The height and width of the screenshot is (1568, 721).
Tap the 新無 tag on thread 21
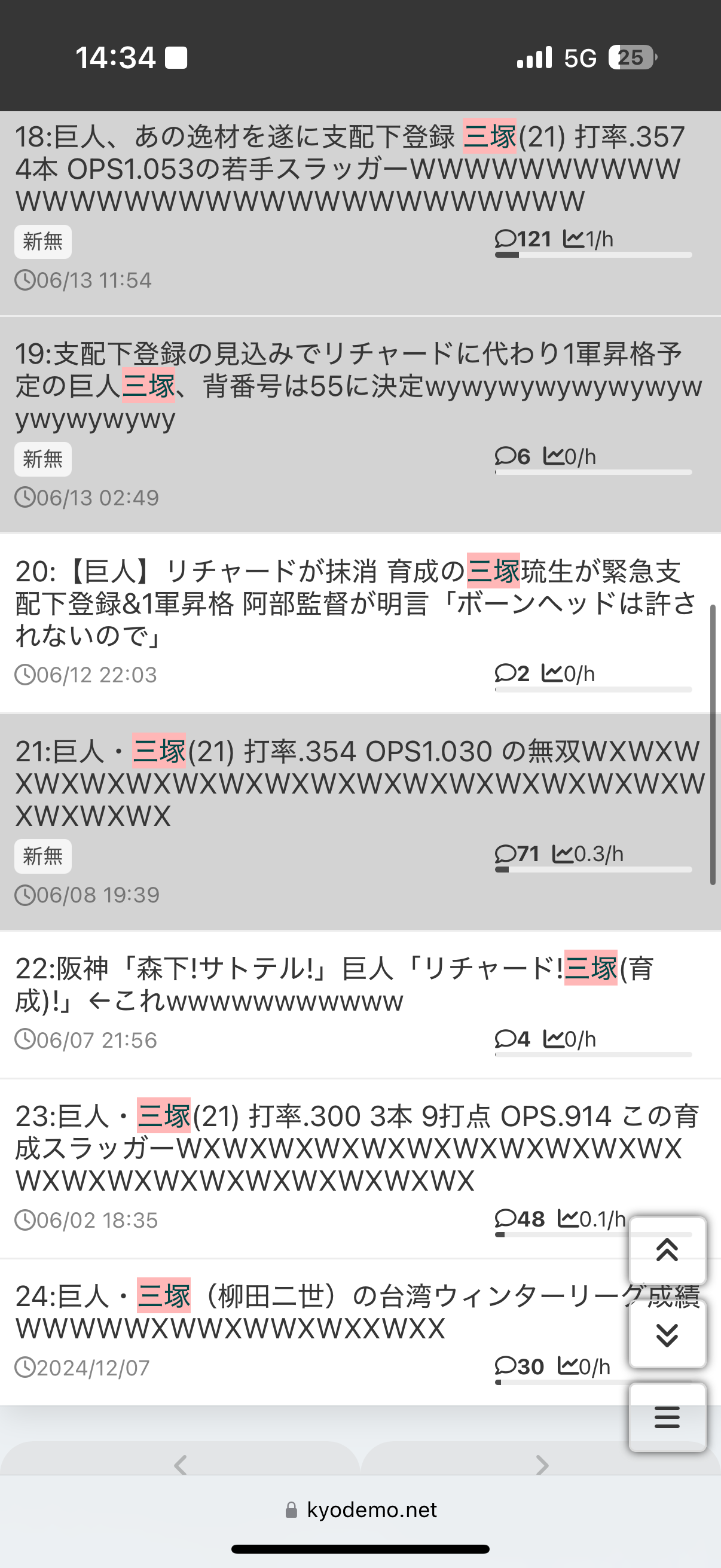click(43, 856)
